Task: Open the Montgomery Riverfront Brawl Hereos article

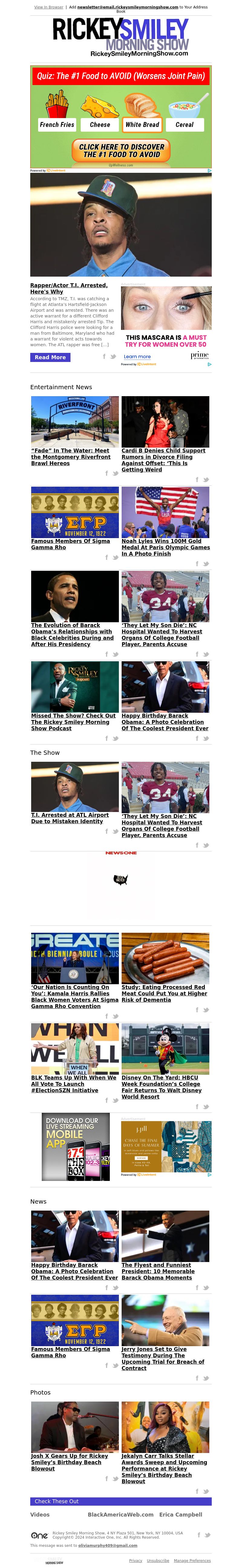Action: 70,456
